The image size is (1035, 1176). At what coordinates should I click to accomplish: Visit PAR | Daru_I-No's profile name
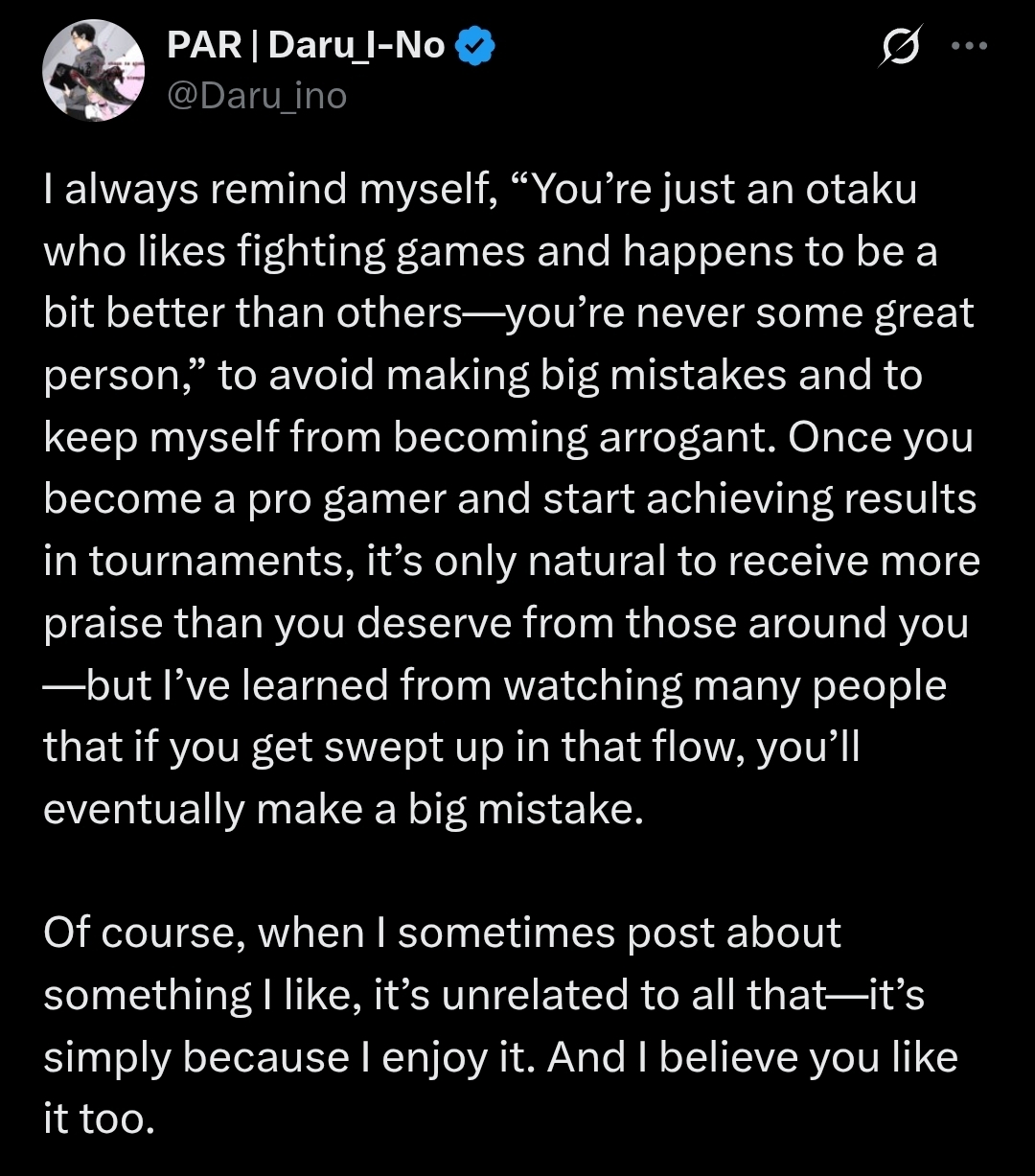[x=307, y=46]
